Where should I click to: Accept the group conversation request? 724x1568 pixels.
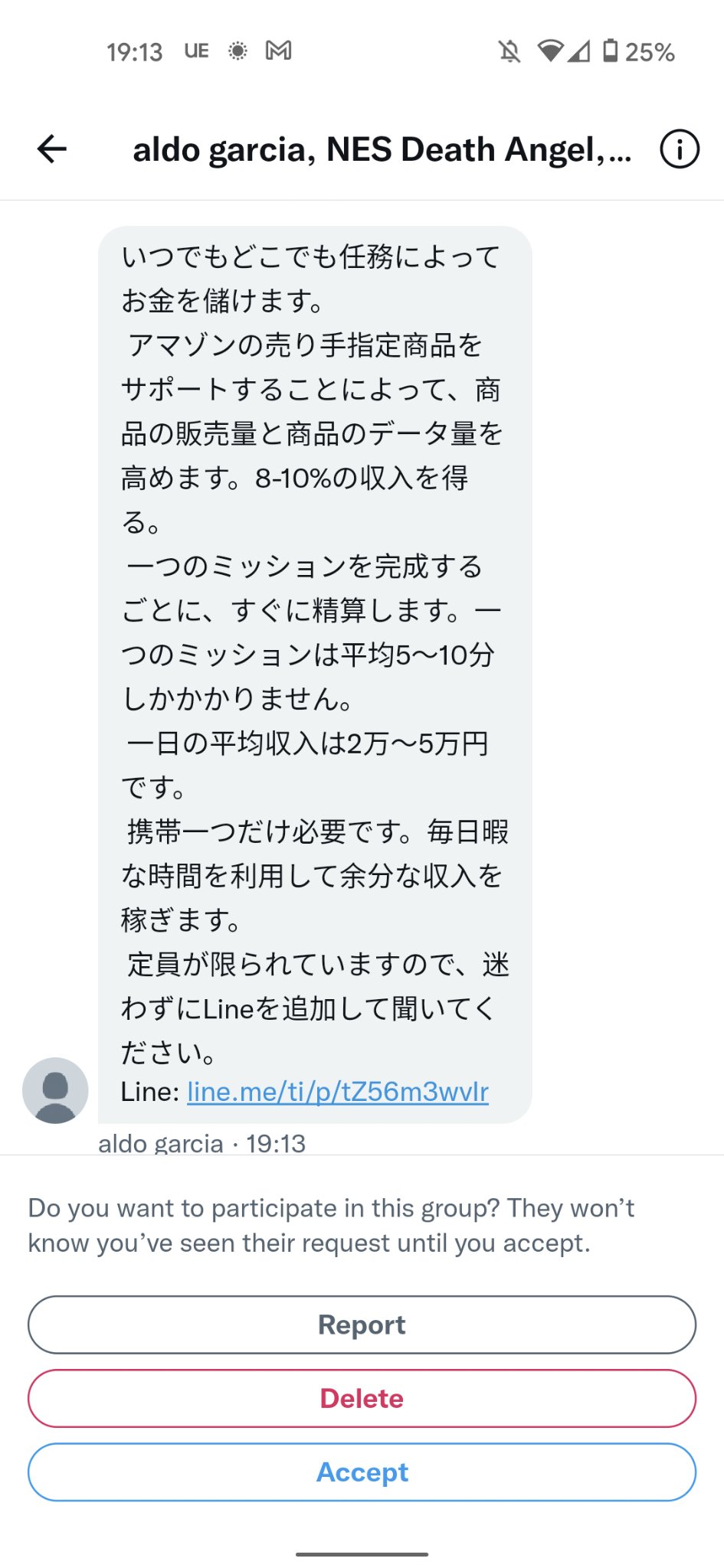(x=362, y=1472)
